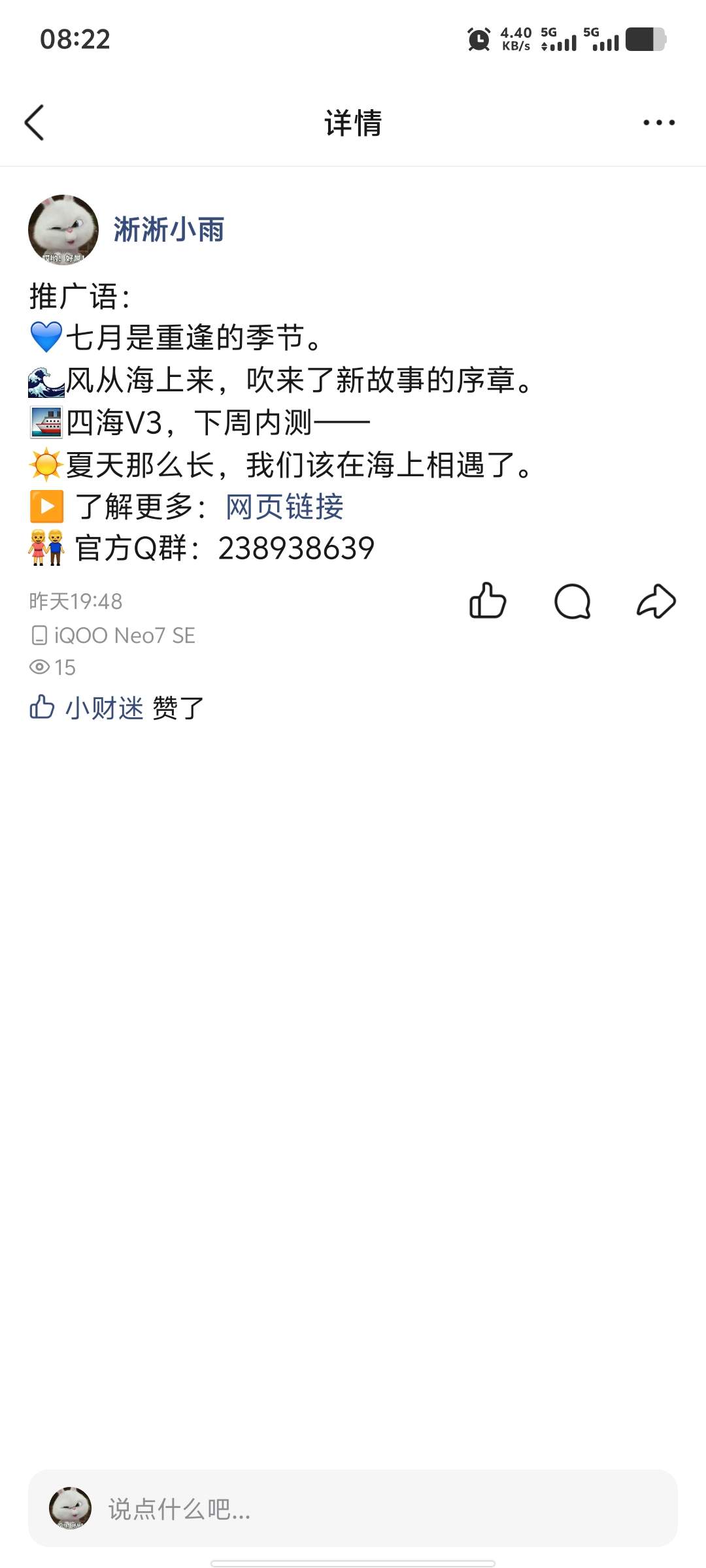Image resolution: width=706 pixels, height=1568 pixels.
Task: Share the post via the arrow icon
Action: pyautogui.click(x=656, y=600)
